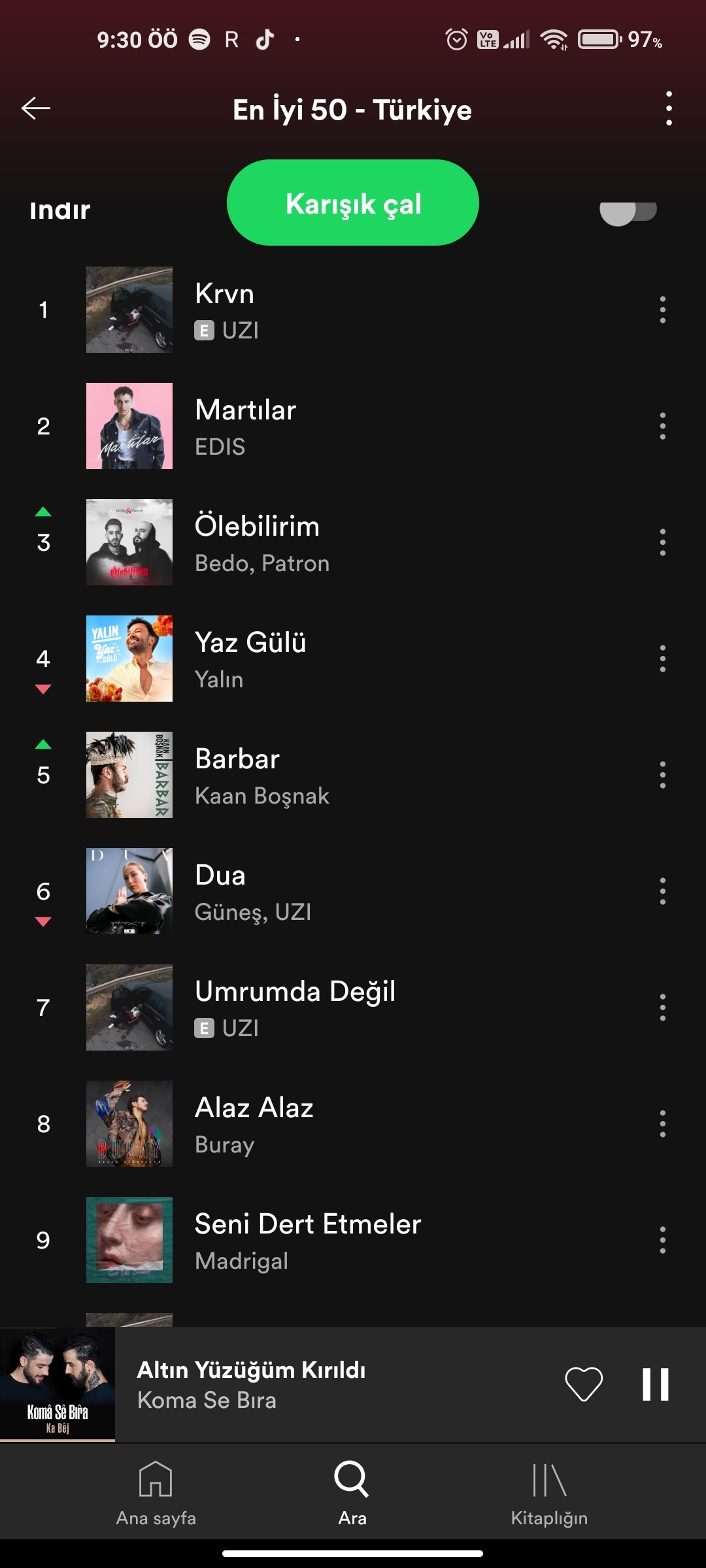Open more options for Yaz Gülü
Image resolution: width=706 pixels, height=1568 pixels.
tap(663, 659)
